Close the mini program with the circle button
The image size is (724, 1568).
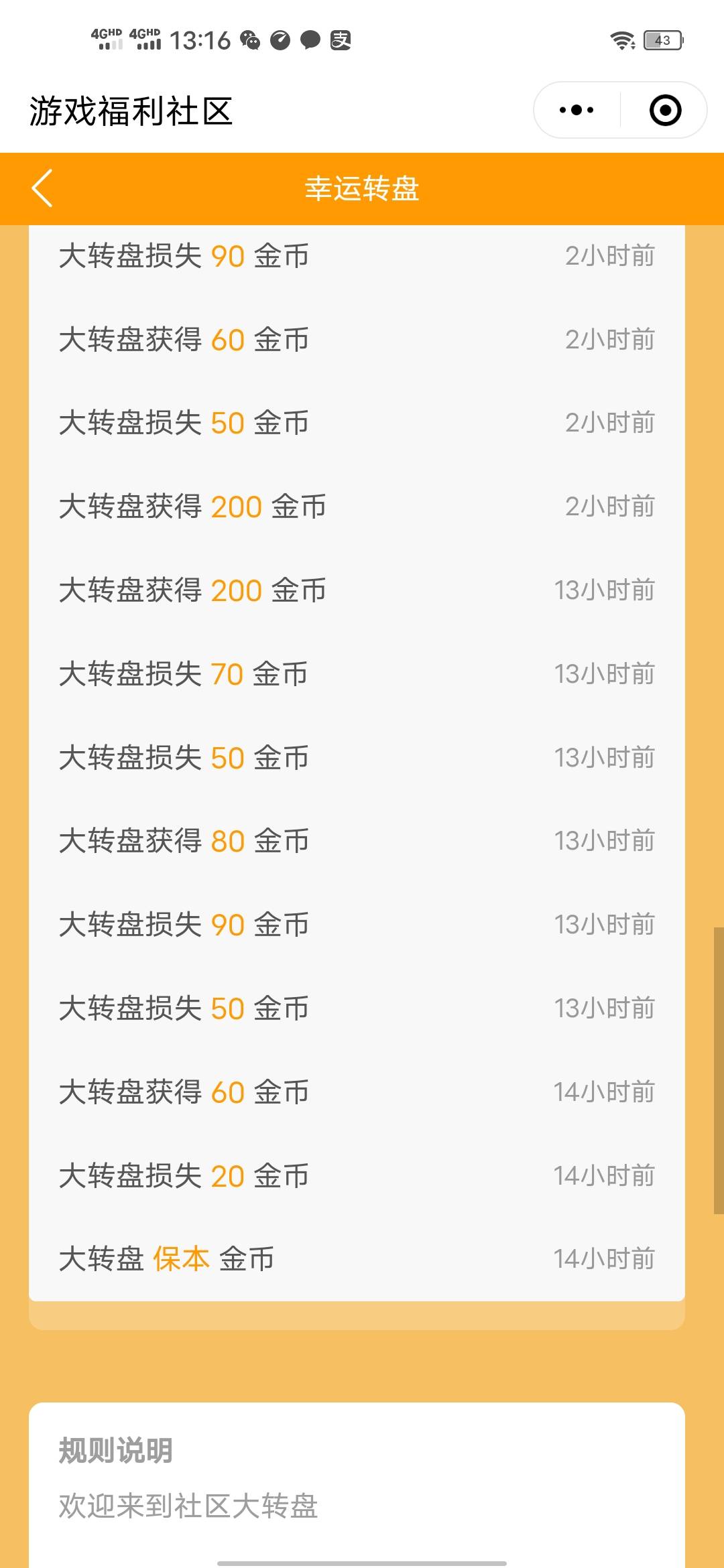(665, 110)
